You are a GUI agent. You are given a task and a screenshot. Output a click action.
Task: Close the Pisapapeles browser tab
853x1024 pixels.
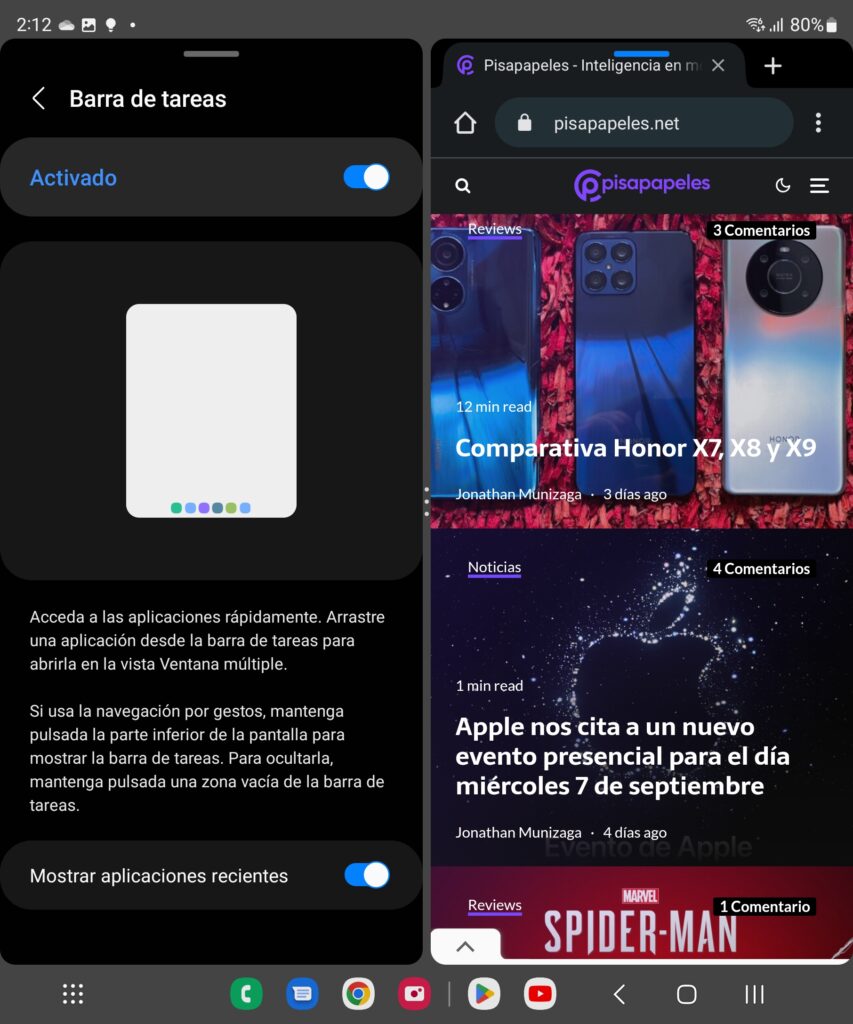718,66
